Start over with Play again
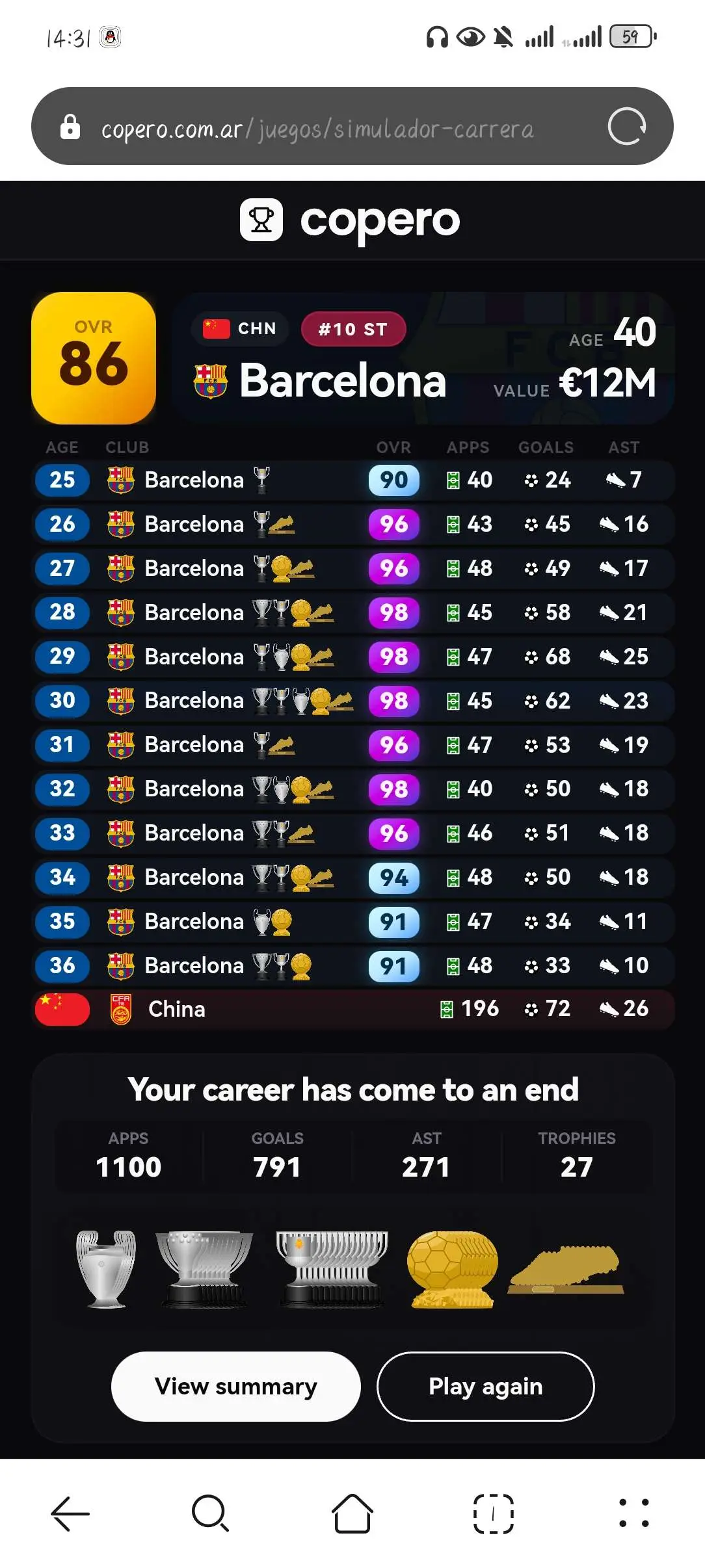This screenshot has width=705, height=1568. click(x=485, y=1386)
